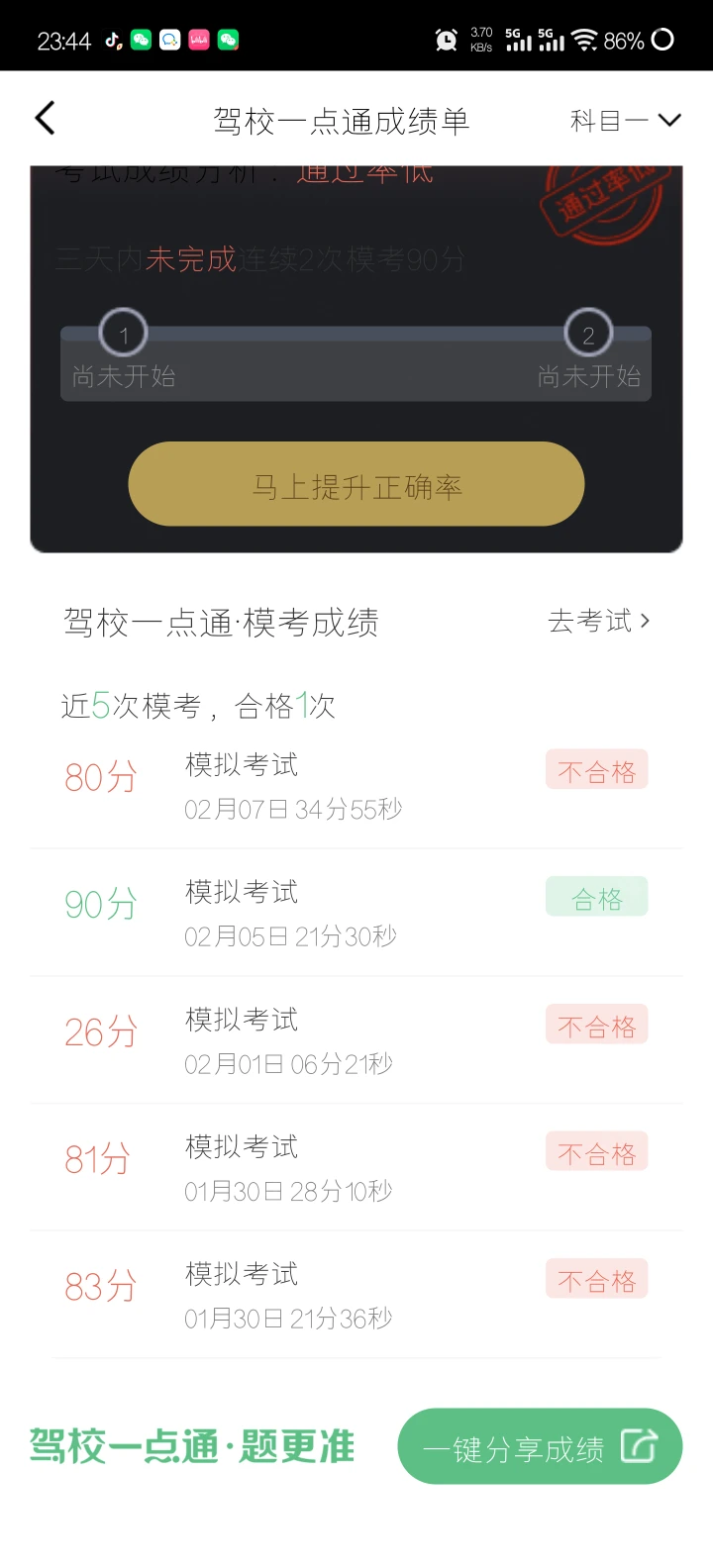The image size is (713, 1568).
Task: Go back from the score report
Action: (x=46, y=119)
